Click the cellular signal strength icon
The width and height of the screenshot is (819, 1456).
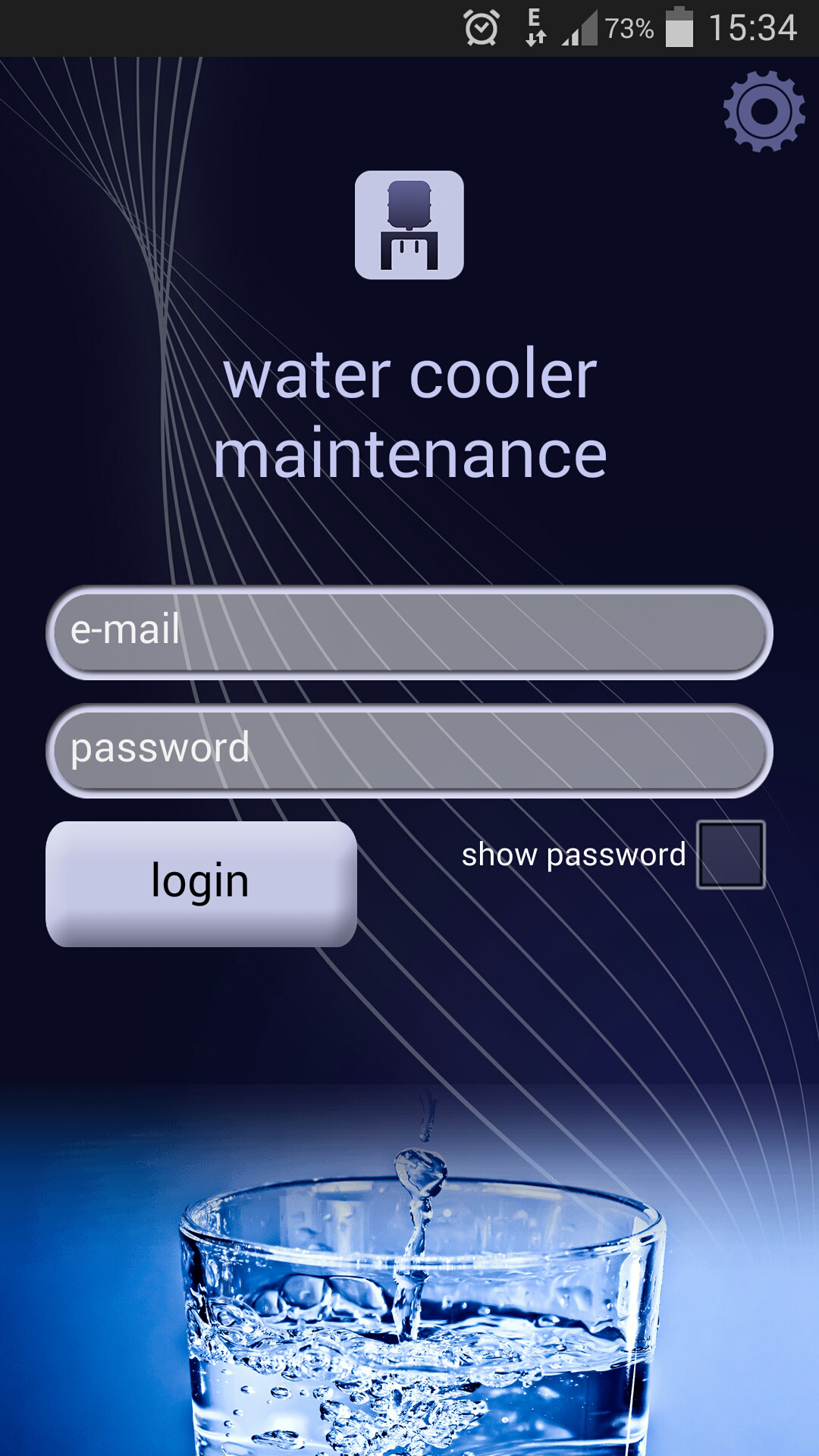579,27
